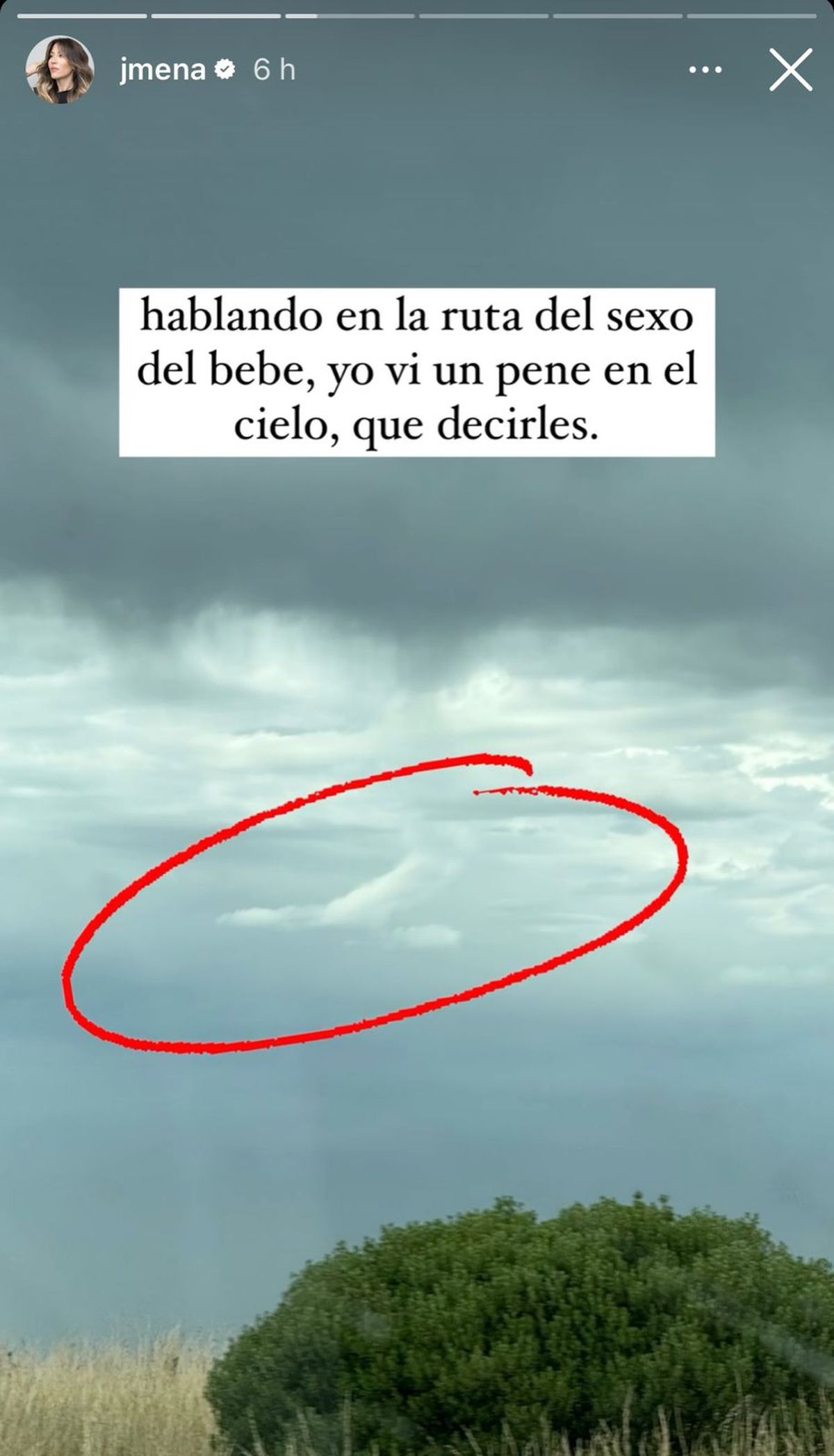Close the story viewer

[x=790, y=69]
